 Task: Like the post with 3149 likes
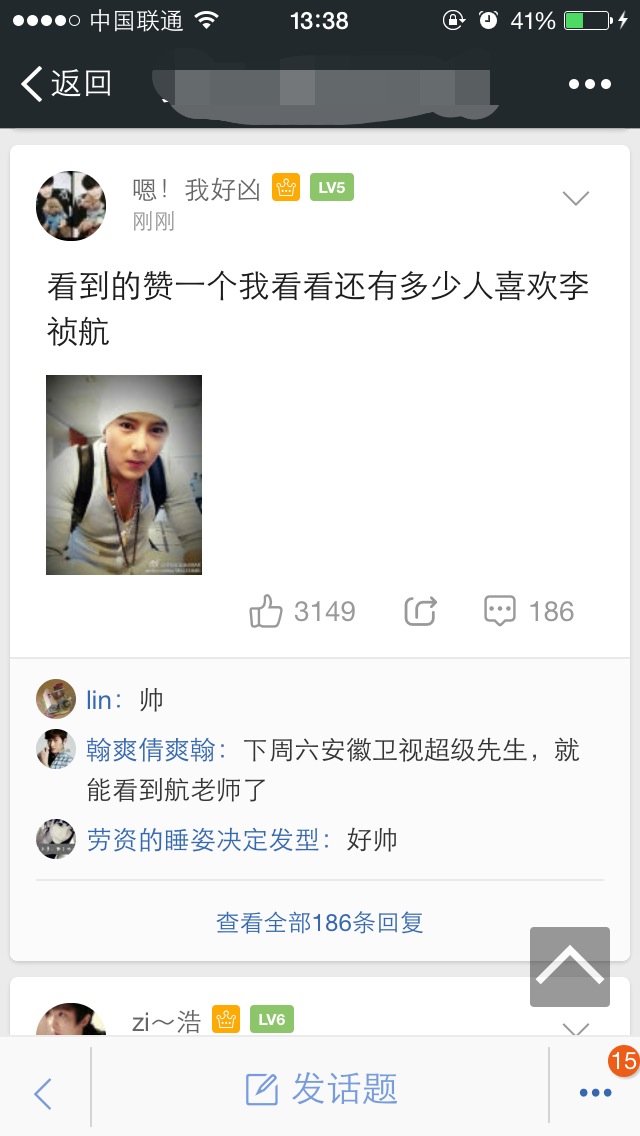pyautogui.click(x=266, y=611)
